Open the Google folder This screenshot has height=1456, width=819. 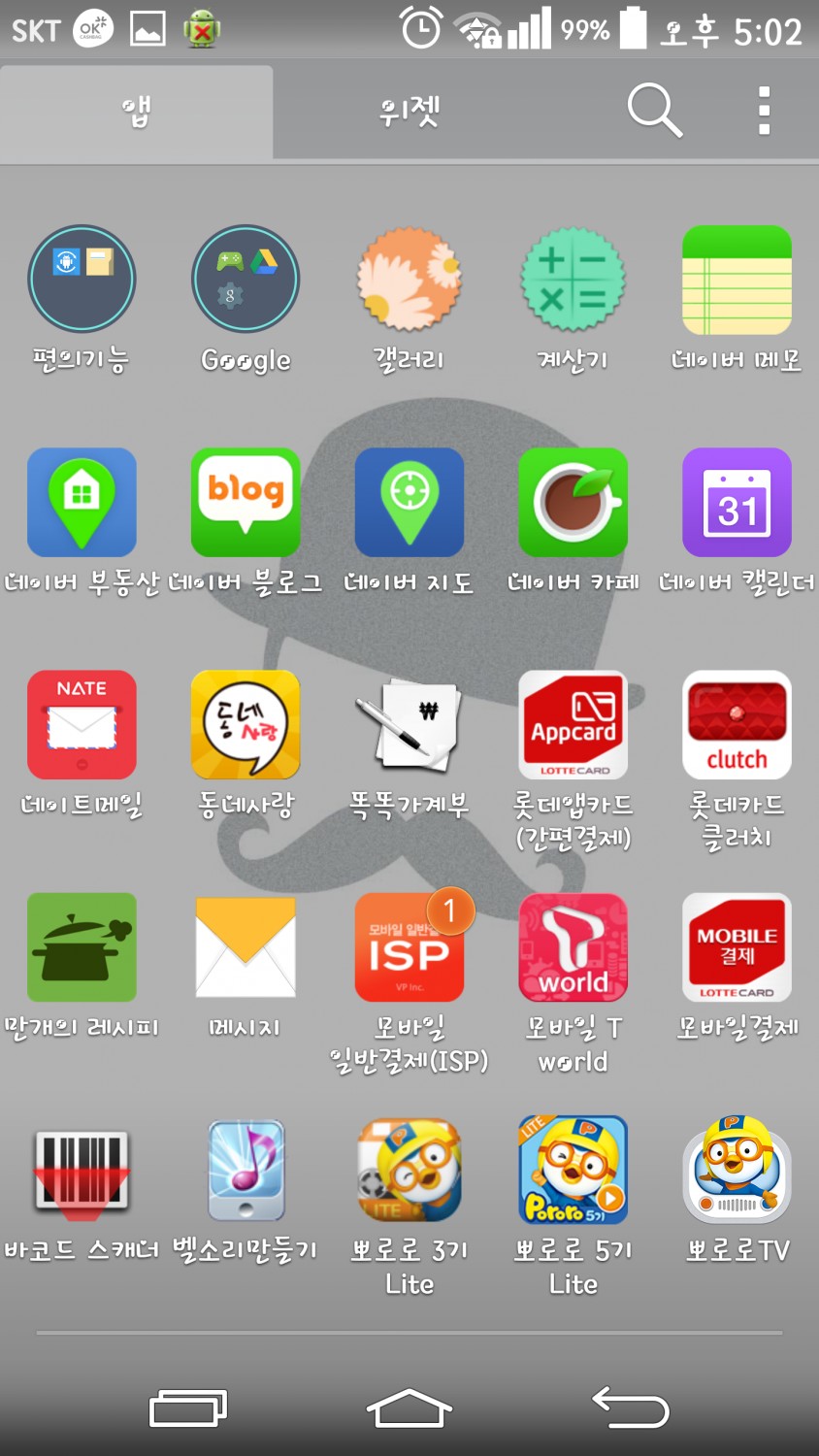pyautogui.click(x=246, y=280)
